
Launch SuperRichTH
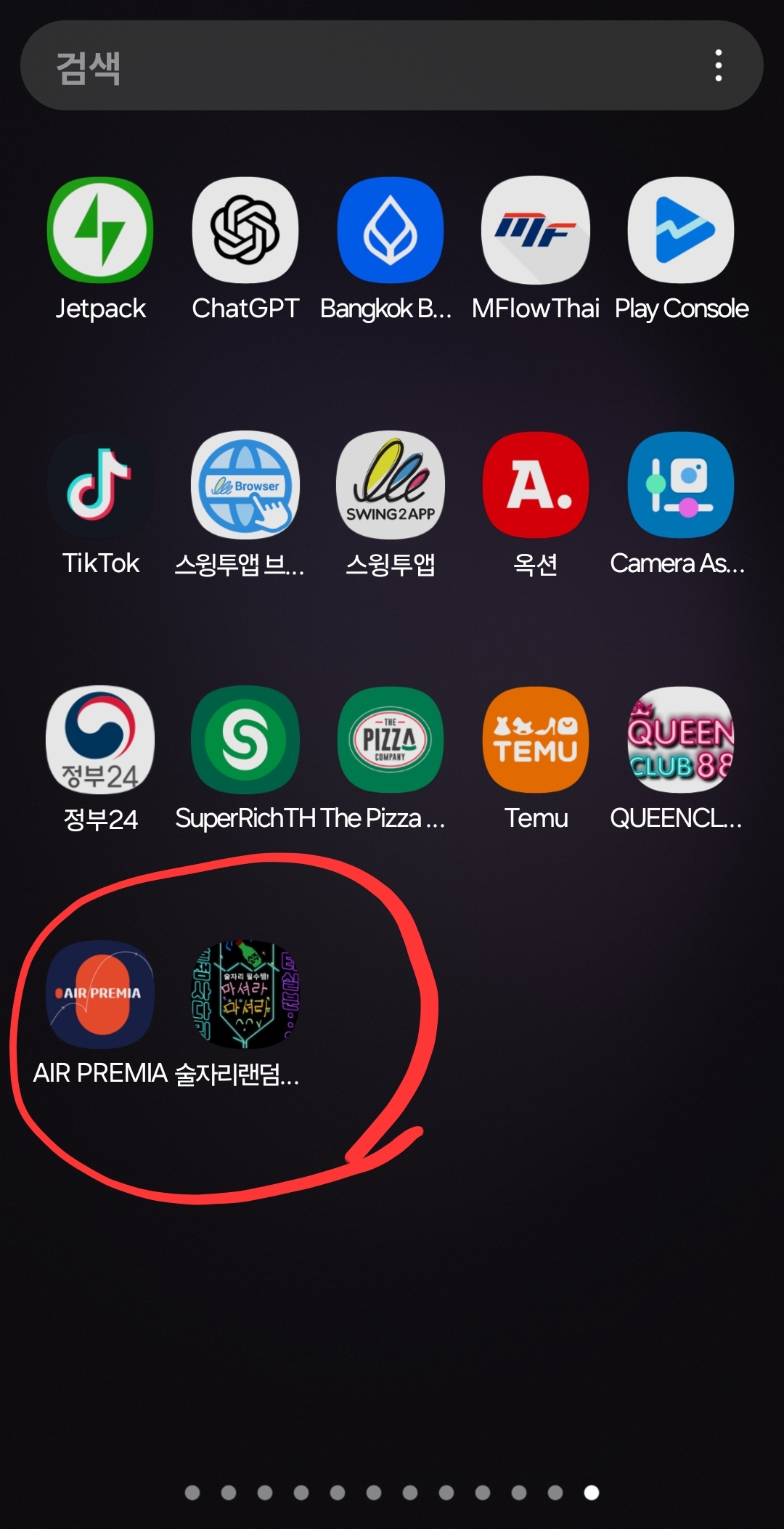[x=245, y=740]
